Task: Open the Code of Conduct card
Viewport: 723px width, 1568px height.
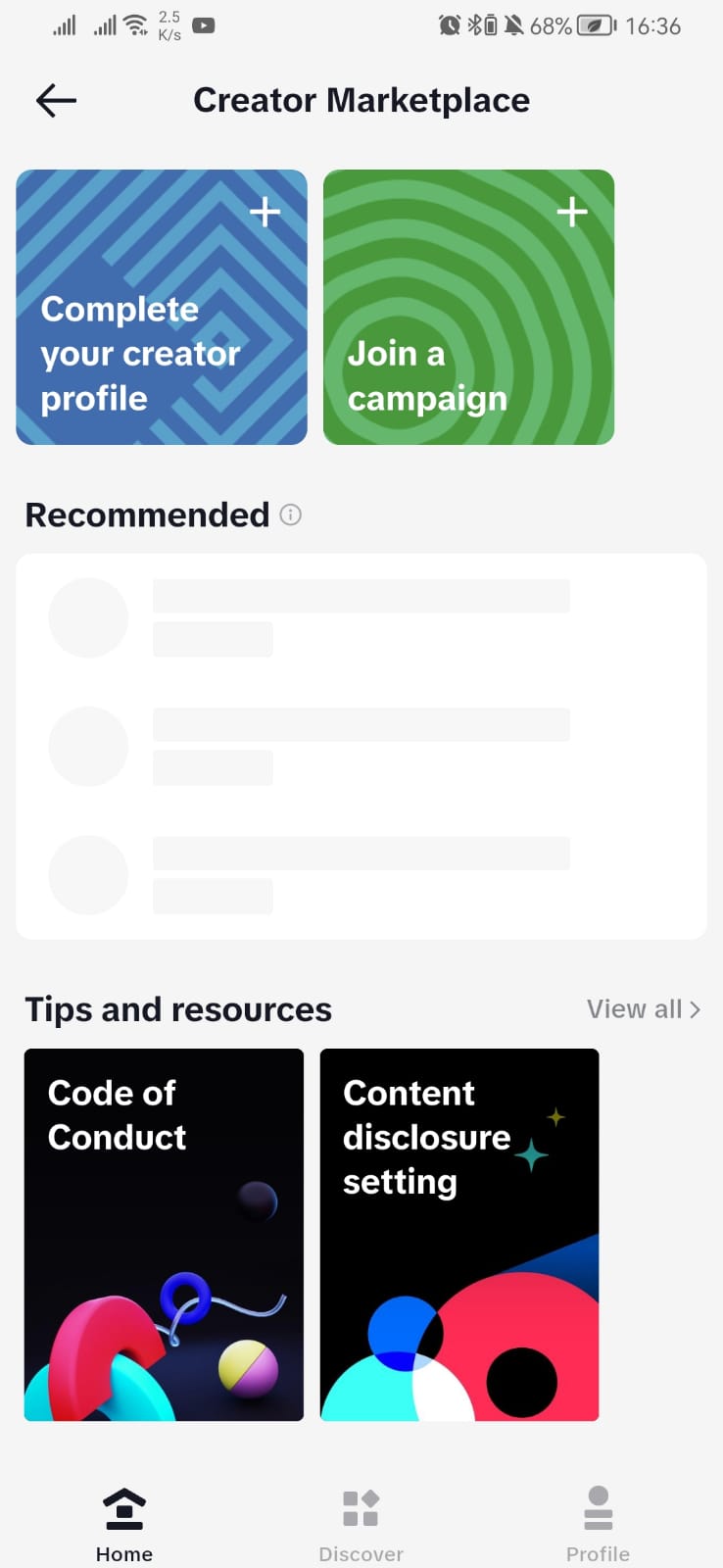Action: point(164,1235)
